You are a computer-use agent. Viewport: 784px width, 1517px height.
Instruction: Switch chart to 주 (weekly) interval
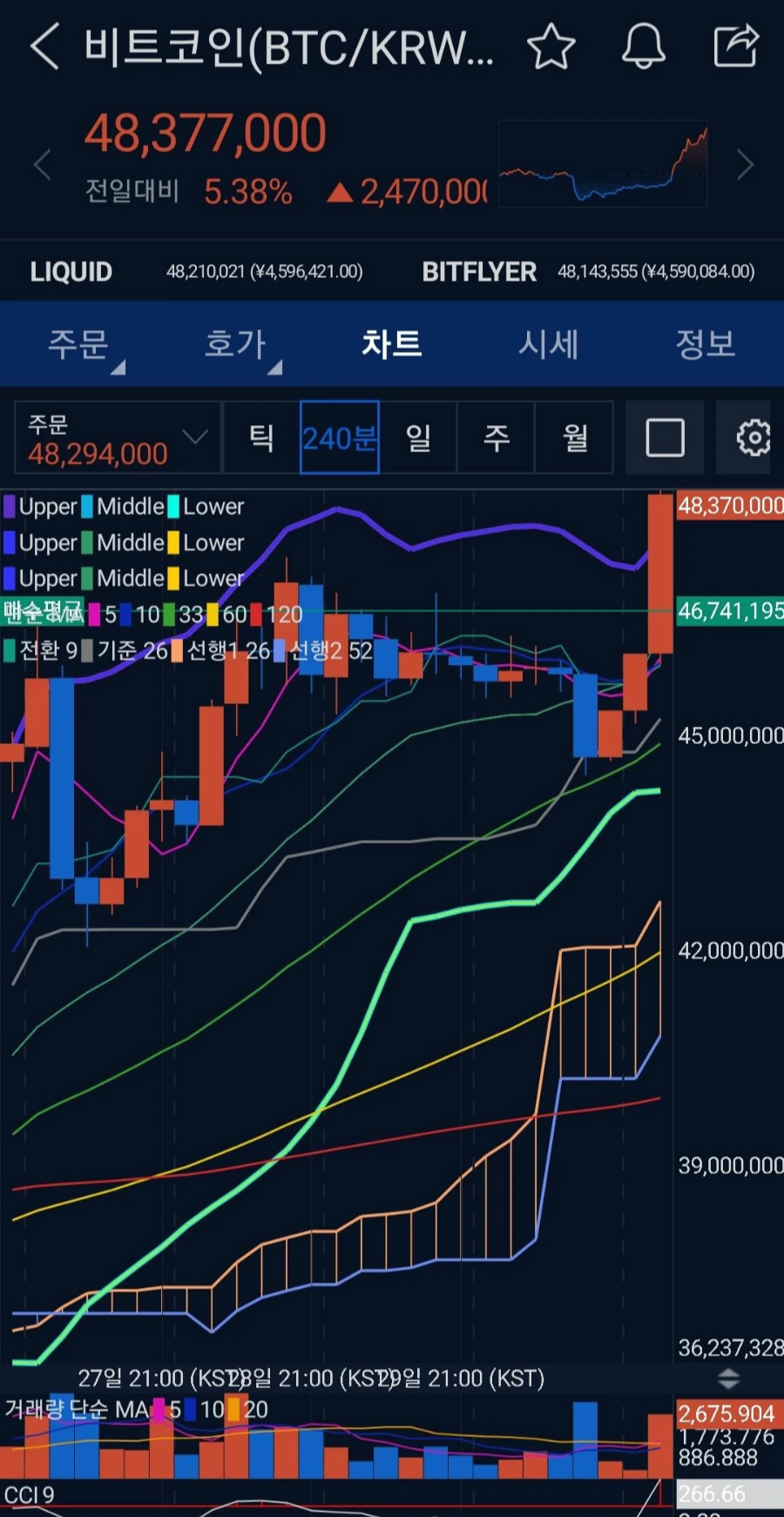[497, 437]
